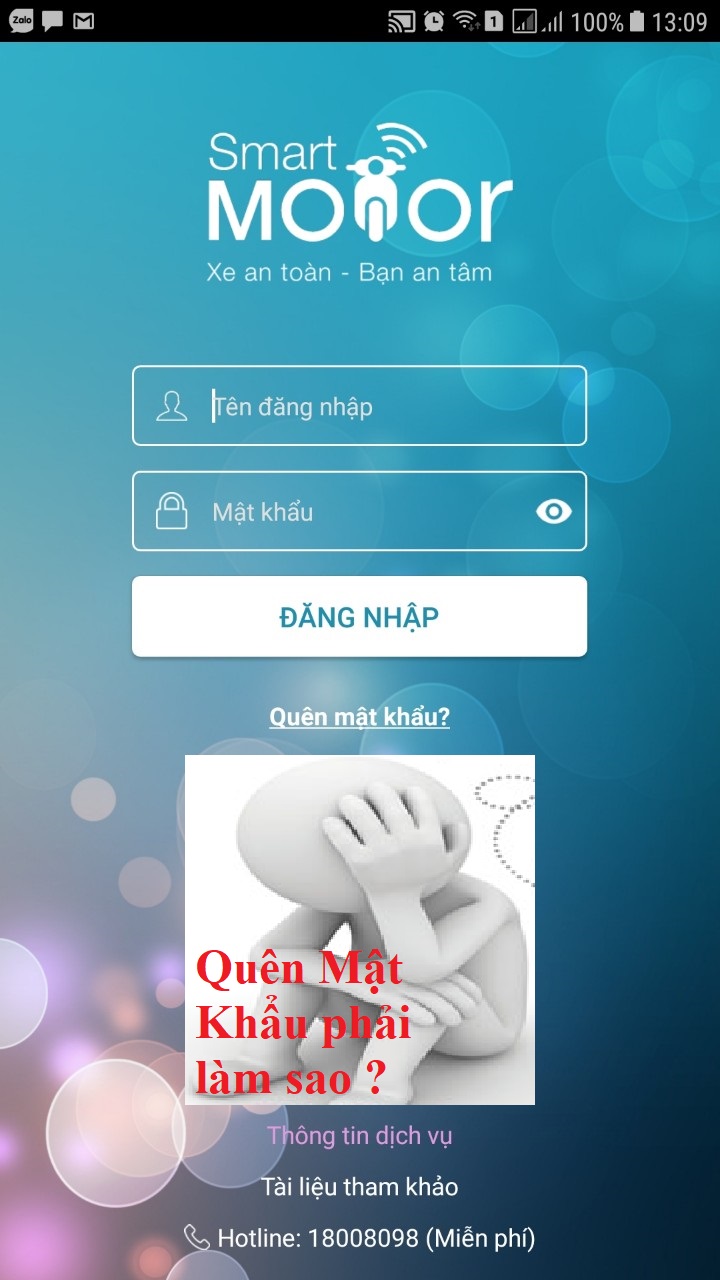The image size is (720, 1280).
Task: Open the Quên mật khẩu? link
Action: pyautogui.click(x=359, y=717)
